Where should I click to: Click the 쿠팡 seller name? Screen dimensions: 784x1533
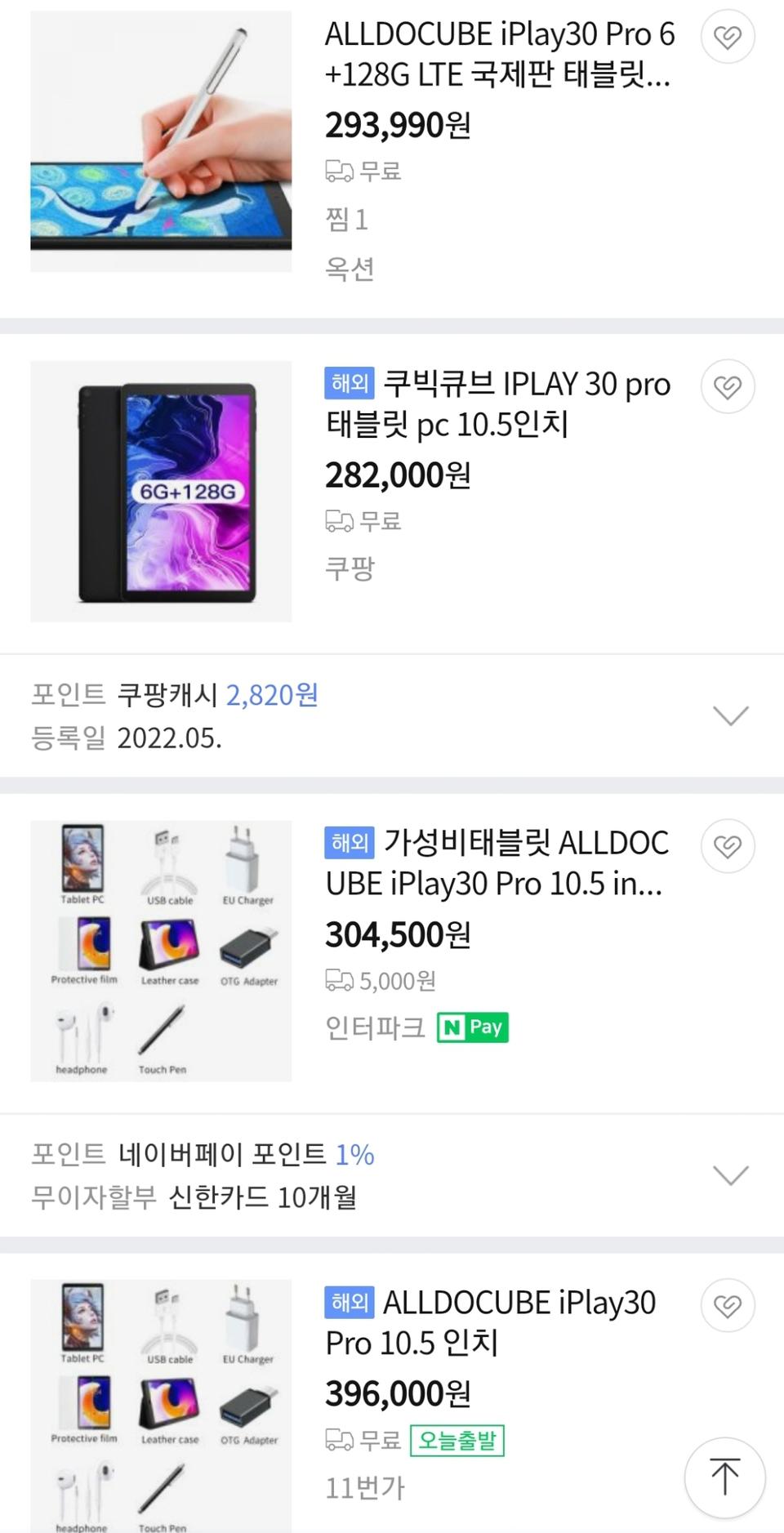pyautogui.click(x=349, y=570)
